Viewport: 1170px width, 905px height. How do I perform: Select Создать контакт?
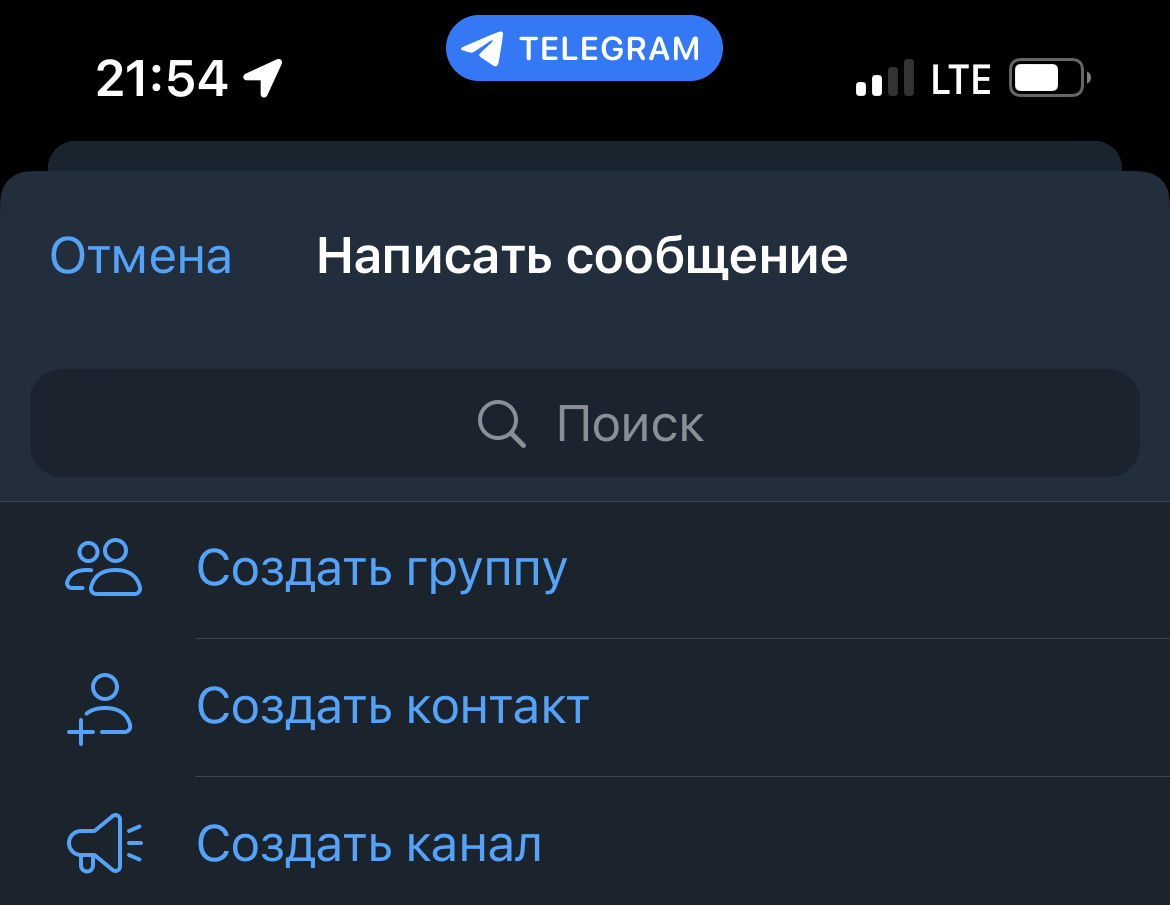393,707
